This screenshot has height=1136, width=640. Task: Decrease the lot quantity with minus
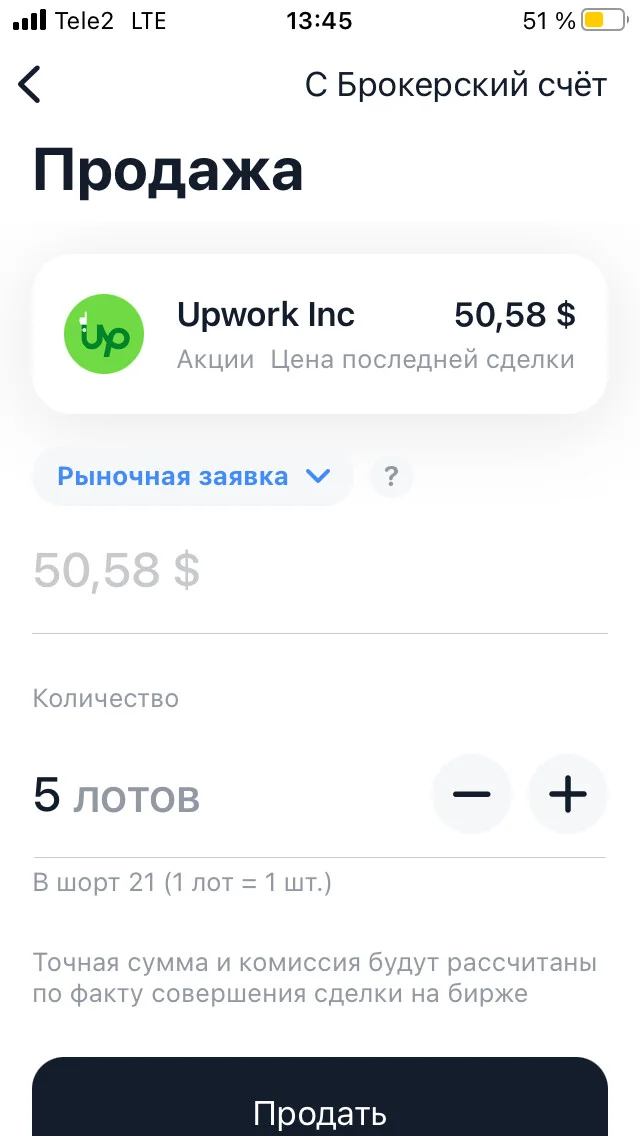pos(472,794)
